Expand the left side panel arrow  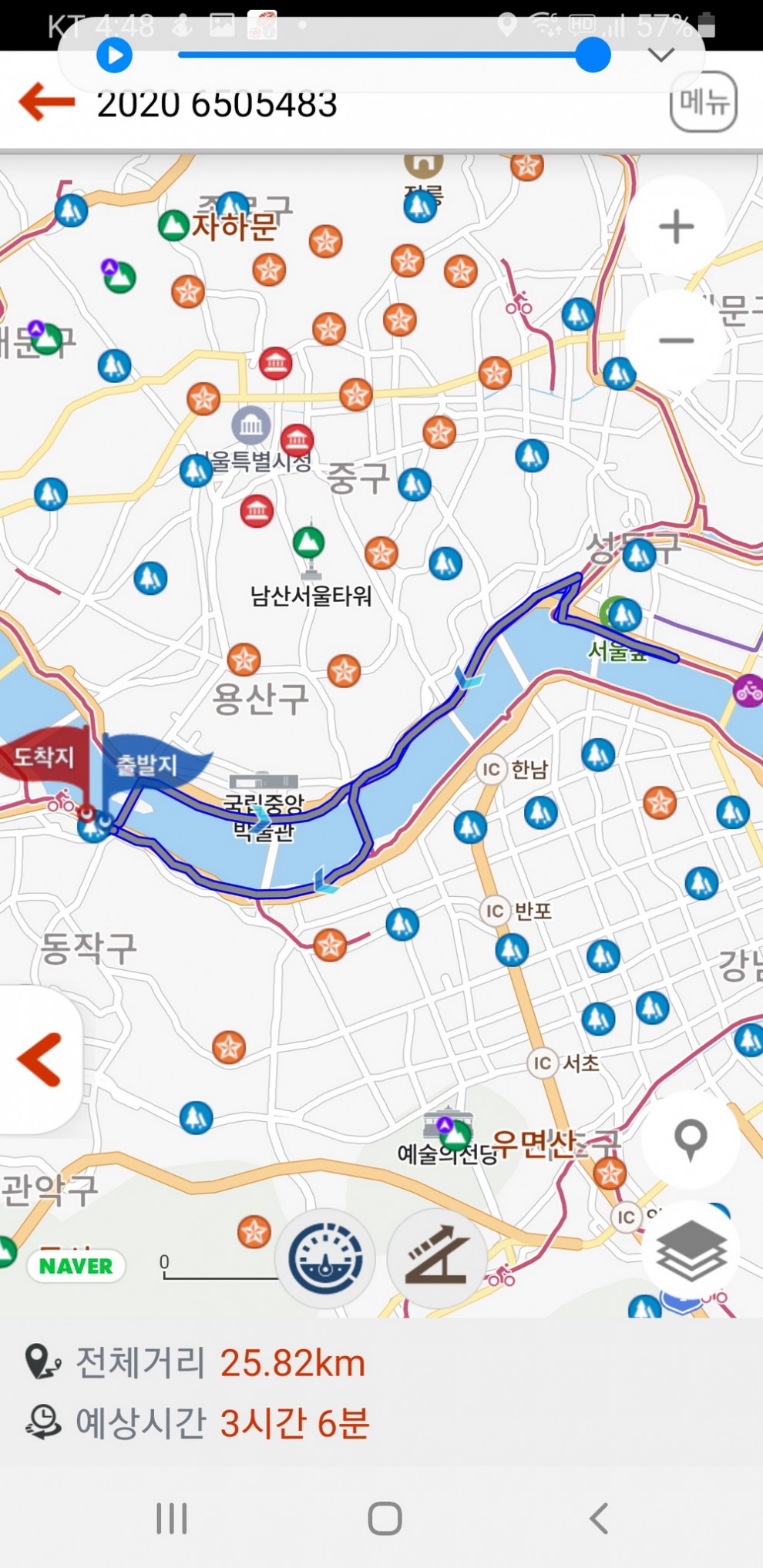pos(39,1059)
